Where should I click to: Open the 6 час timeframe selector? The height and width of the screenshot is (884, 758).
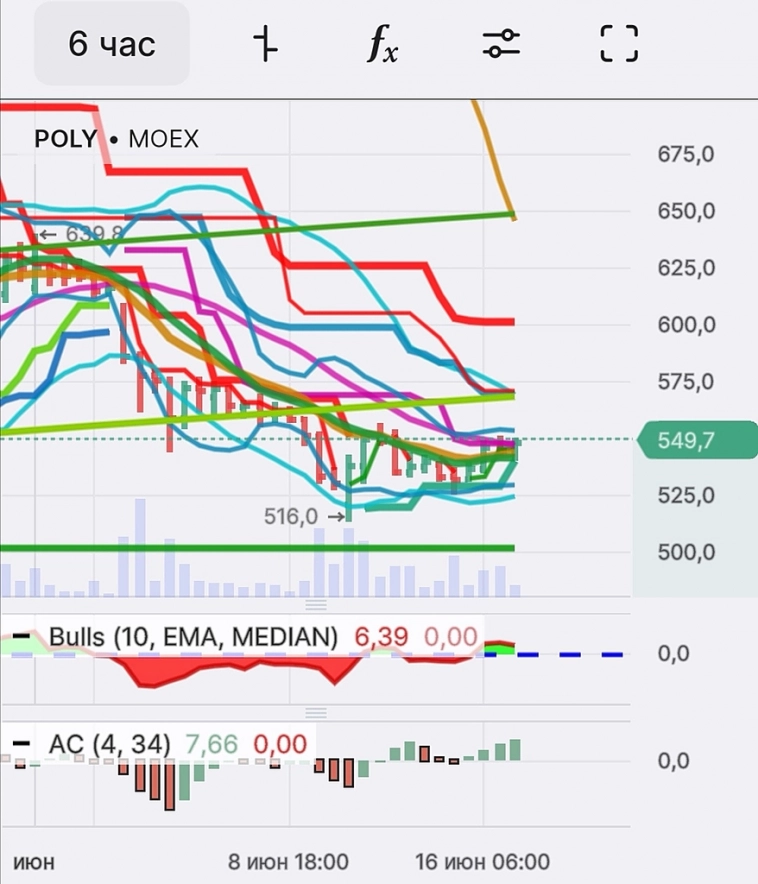point(112,44)
